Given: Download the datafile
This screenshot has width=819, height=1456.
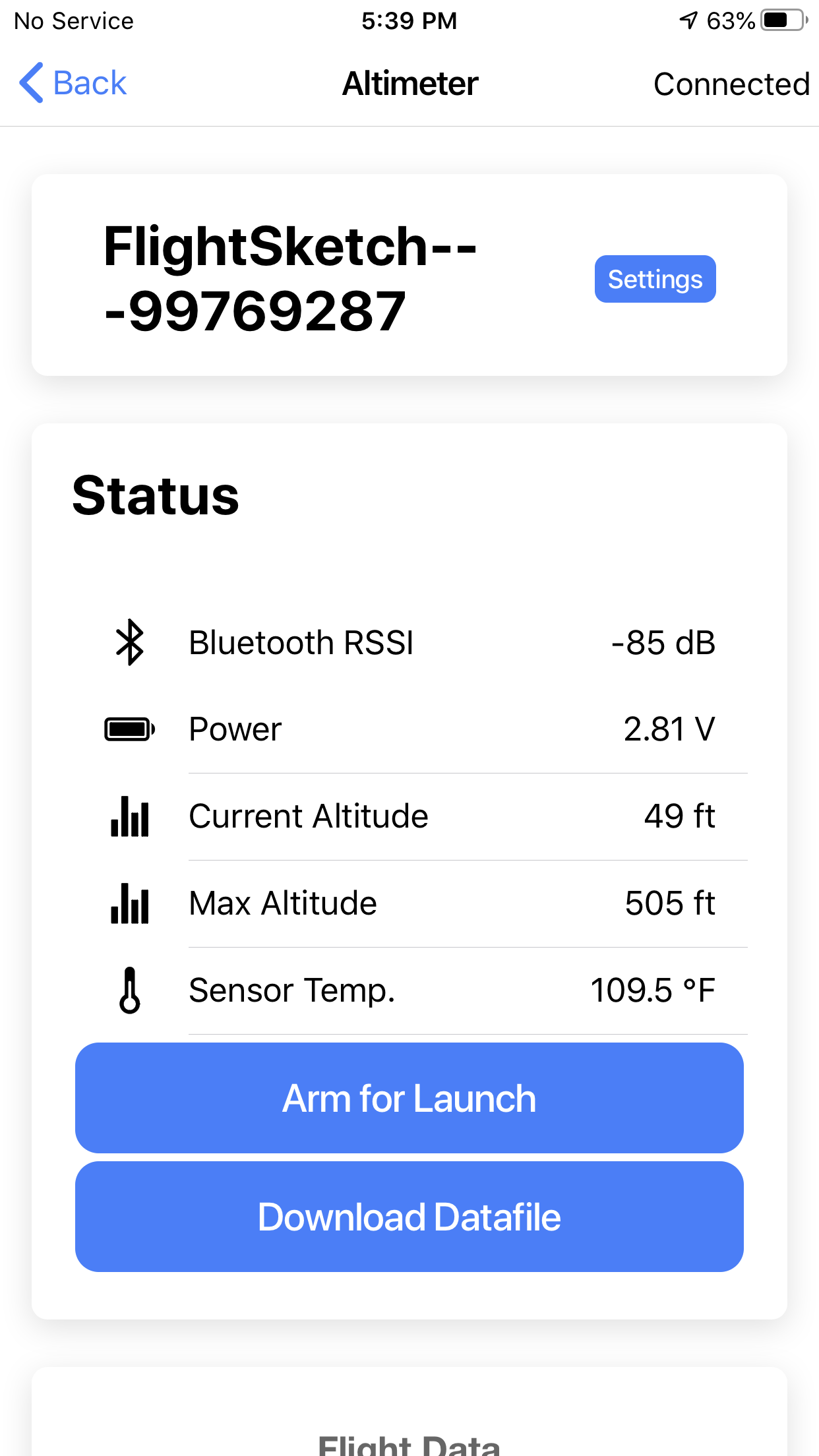Looking at the screenshot, I should pyautogui.click(x=409, y=1217).
